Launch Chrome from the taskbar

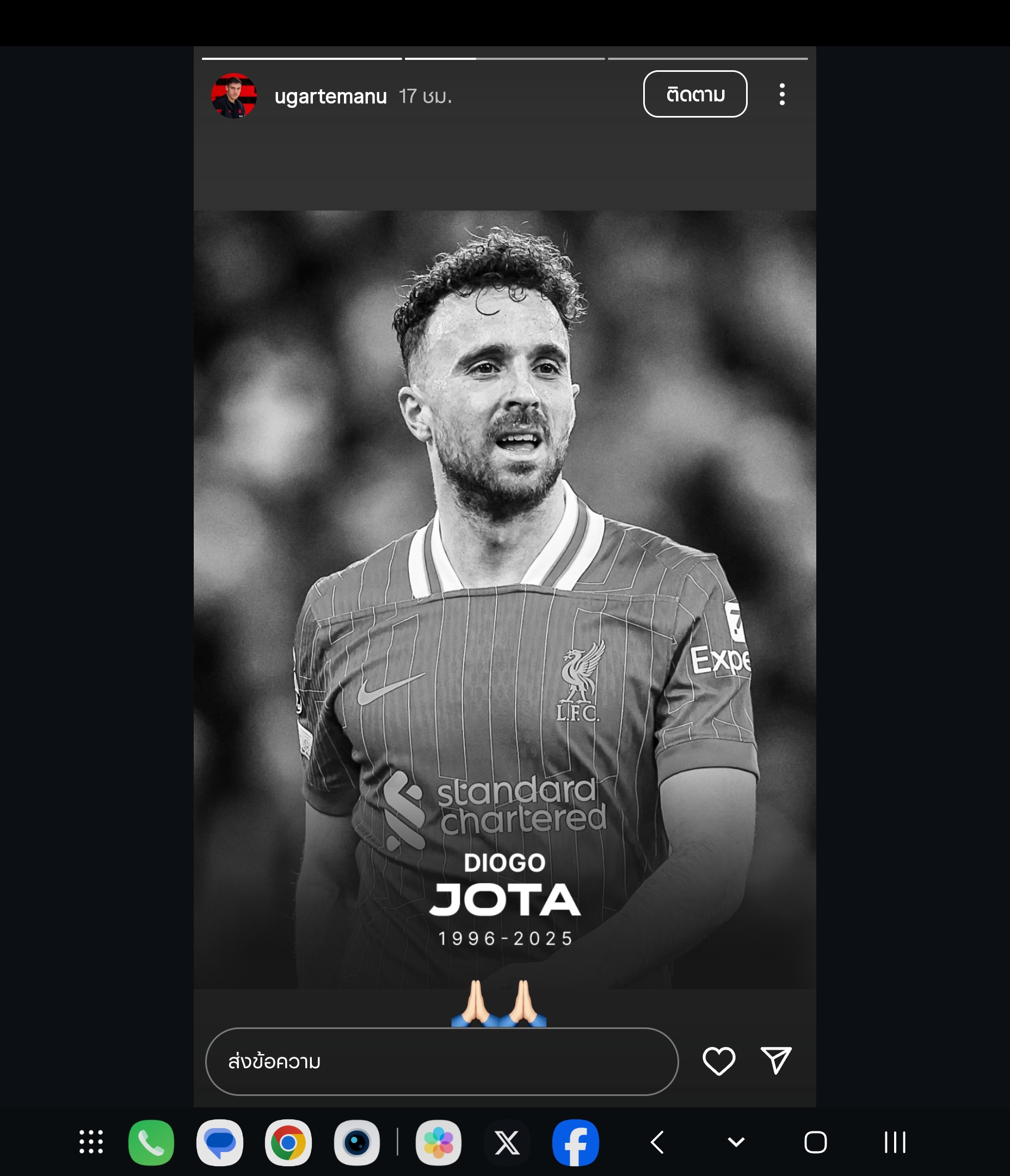click(288, 1142)
